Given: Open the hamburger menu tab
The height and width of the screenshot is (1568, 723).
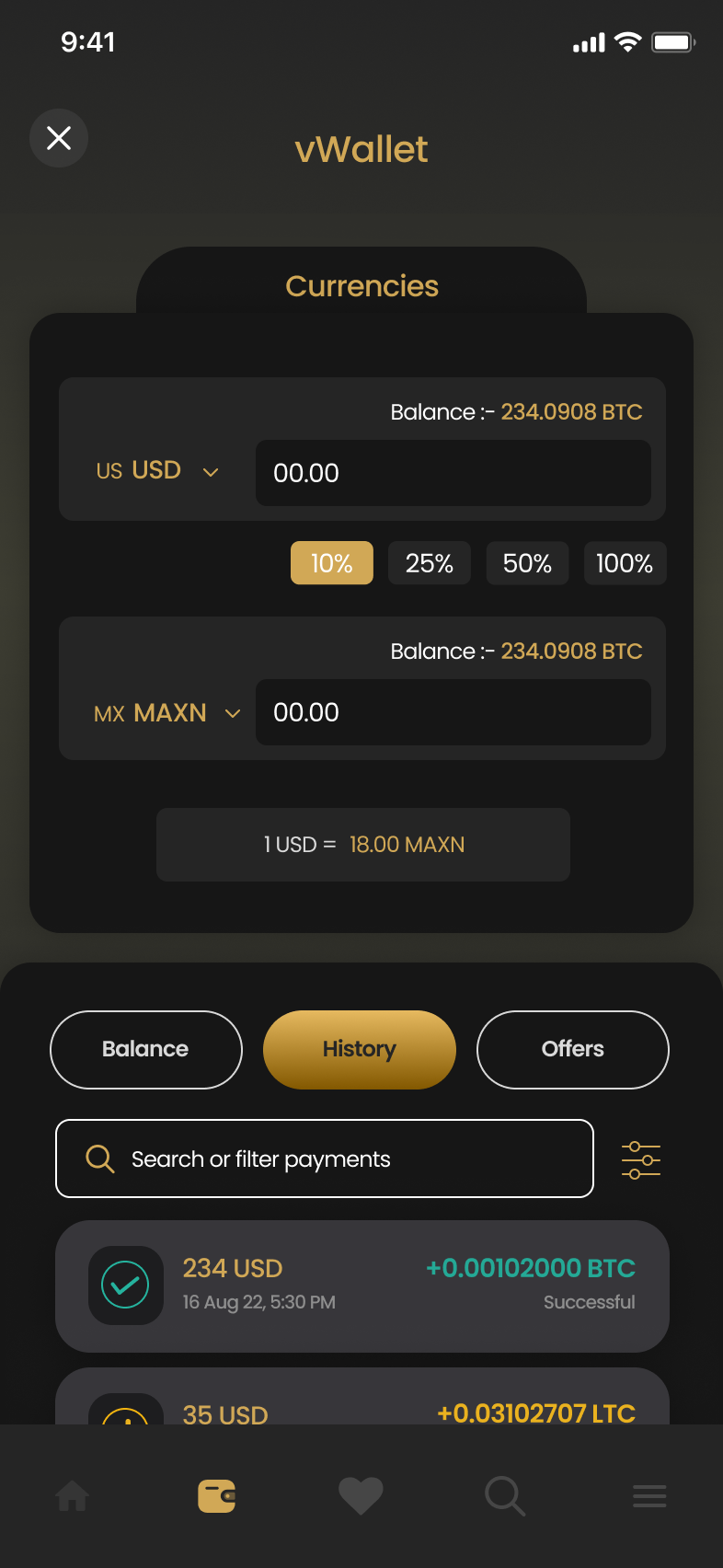Looking at the screenshot, I should pos(649,1496).
